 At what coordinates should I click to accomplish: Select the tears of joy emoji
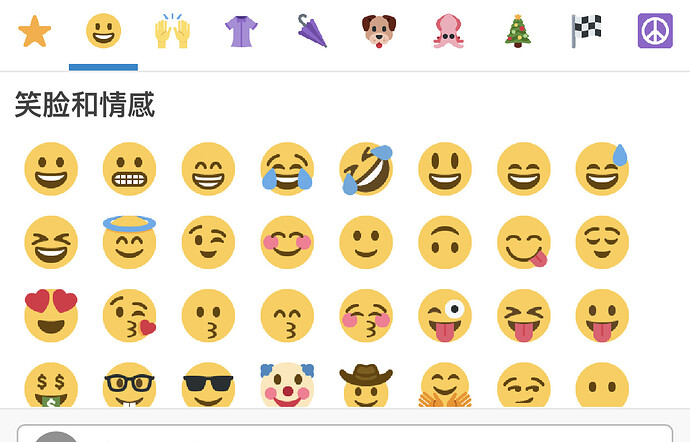[287, 169]
